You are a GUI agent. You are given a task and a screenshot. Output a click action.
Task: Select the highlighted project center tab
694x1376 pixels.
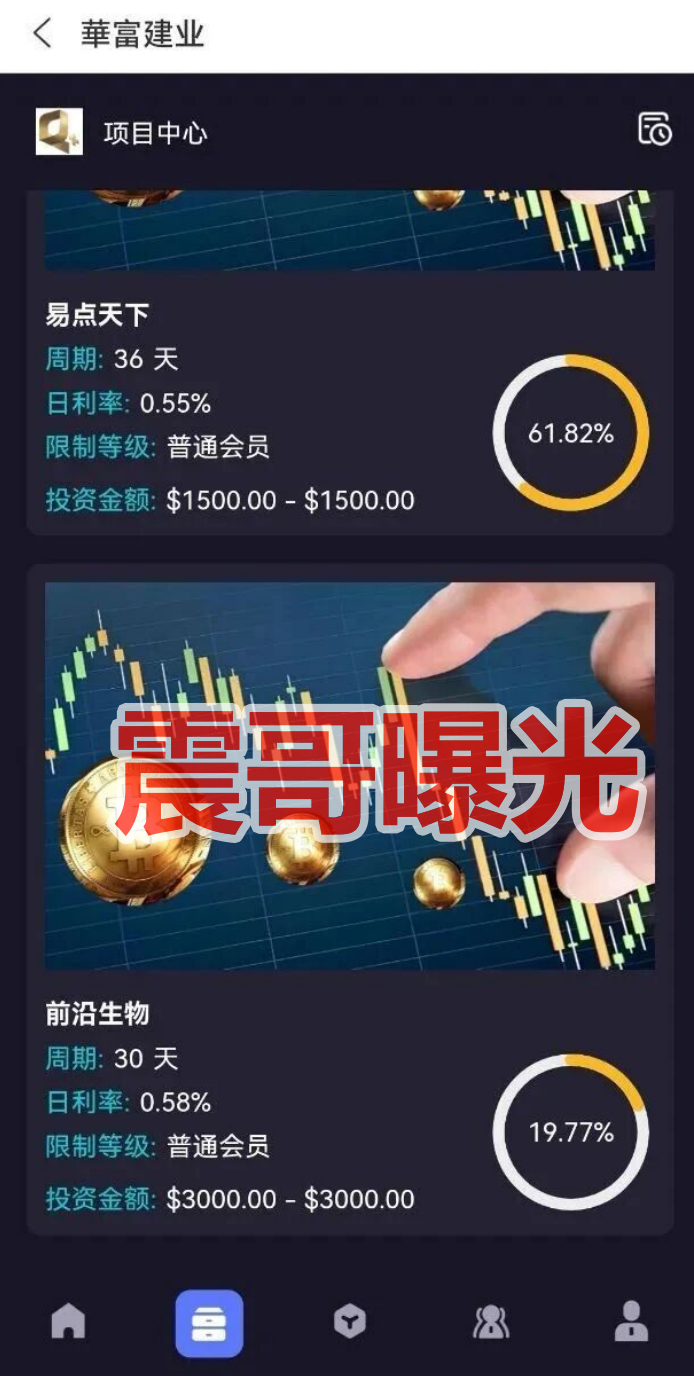(x=209, y=1323)
